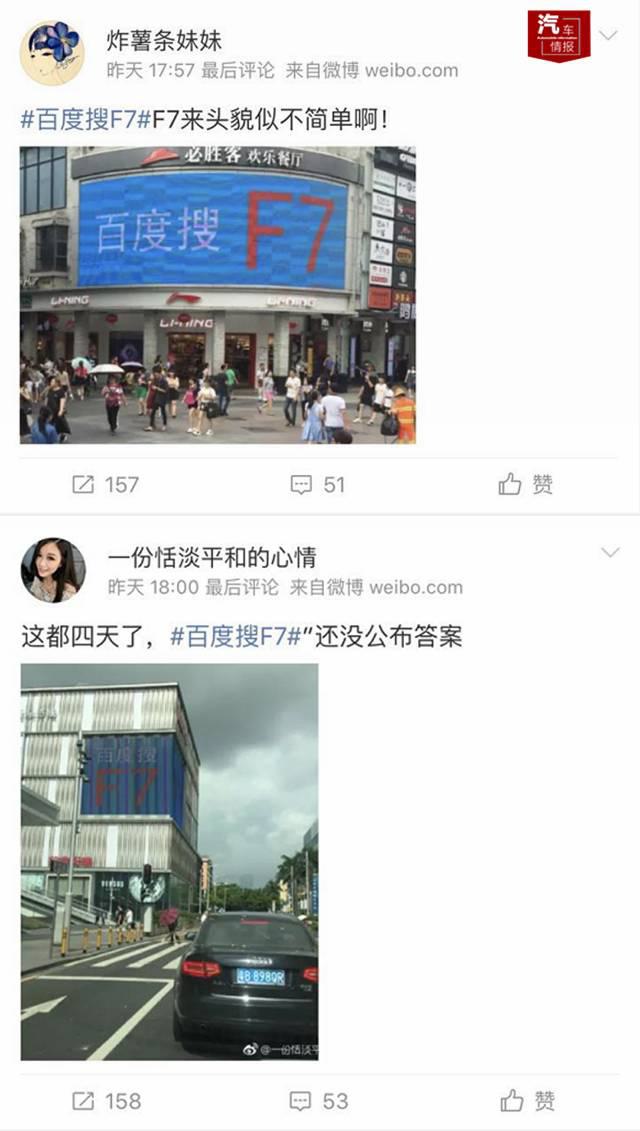640x1131 pixels.
Task: Tap the username 炸薯条妹妹
Action: [x=164, y=40]
